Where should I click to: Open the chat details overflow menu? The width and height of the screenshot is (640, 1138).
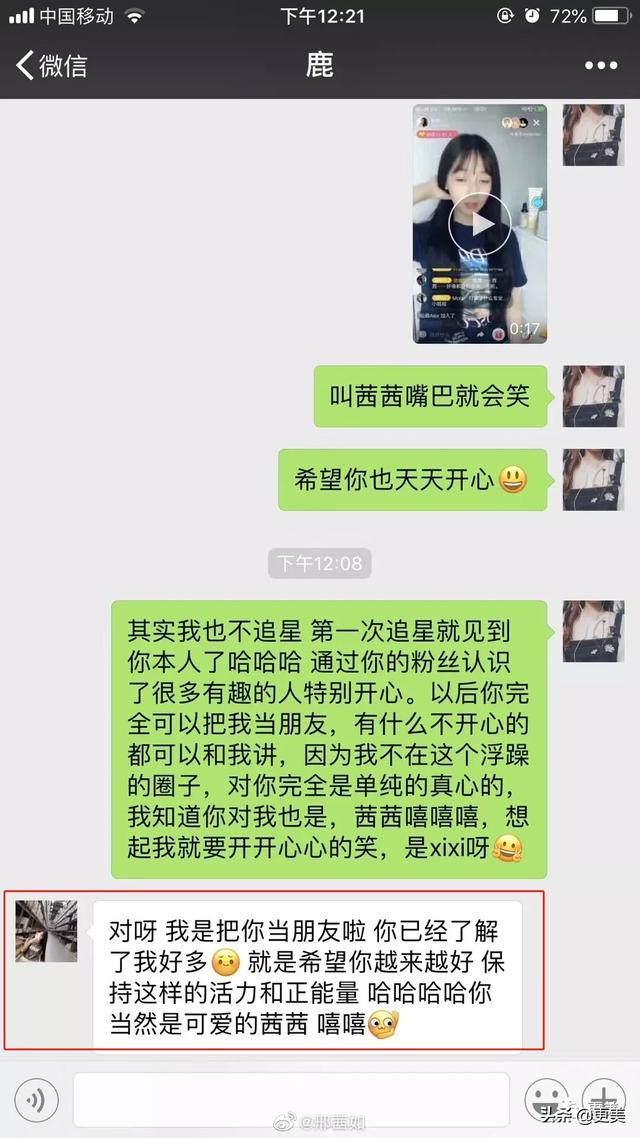pyautogui.click(x=600, y=66)
